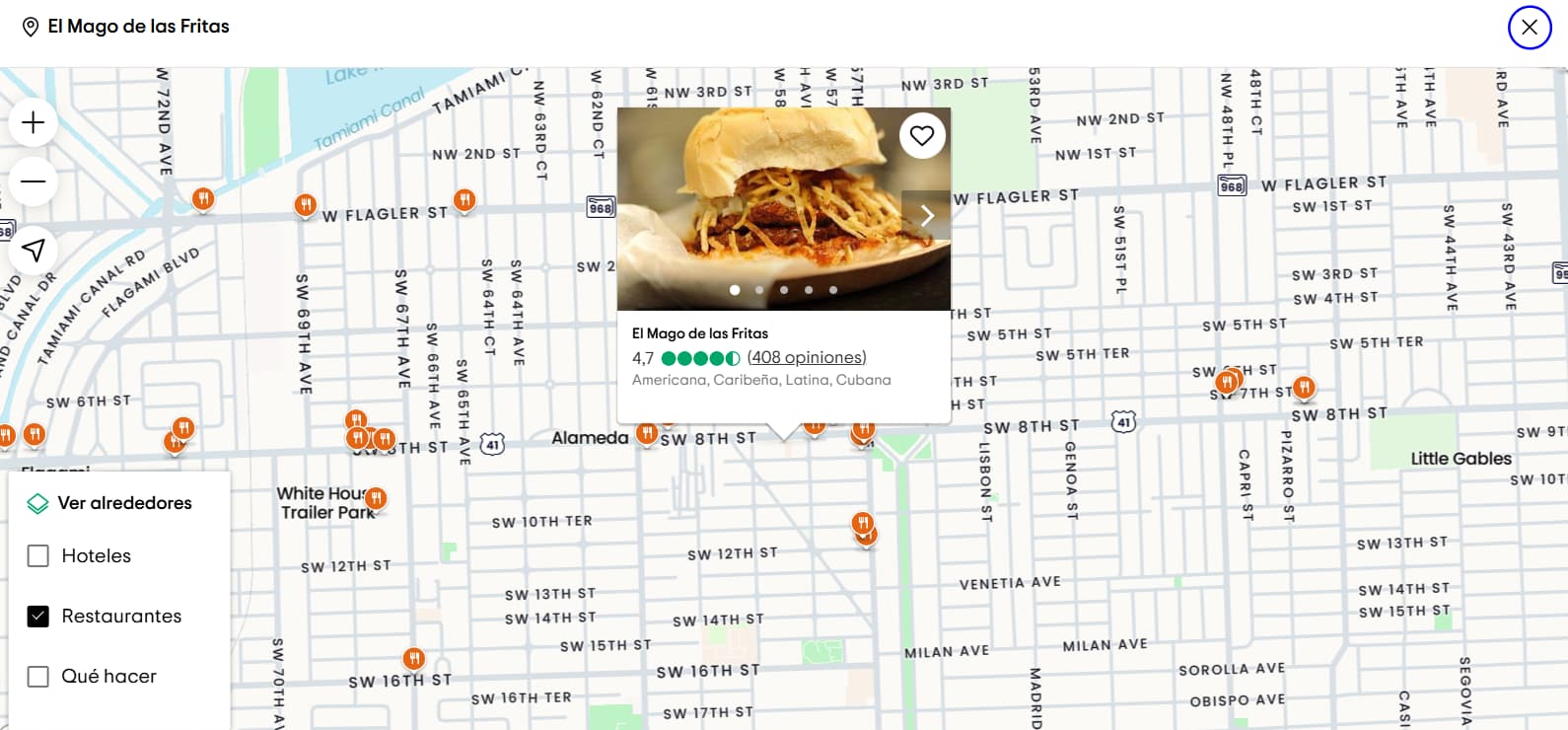
Task: Zoom out of the map
Action: (34, 182)
